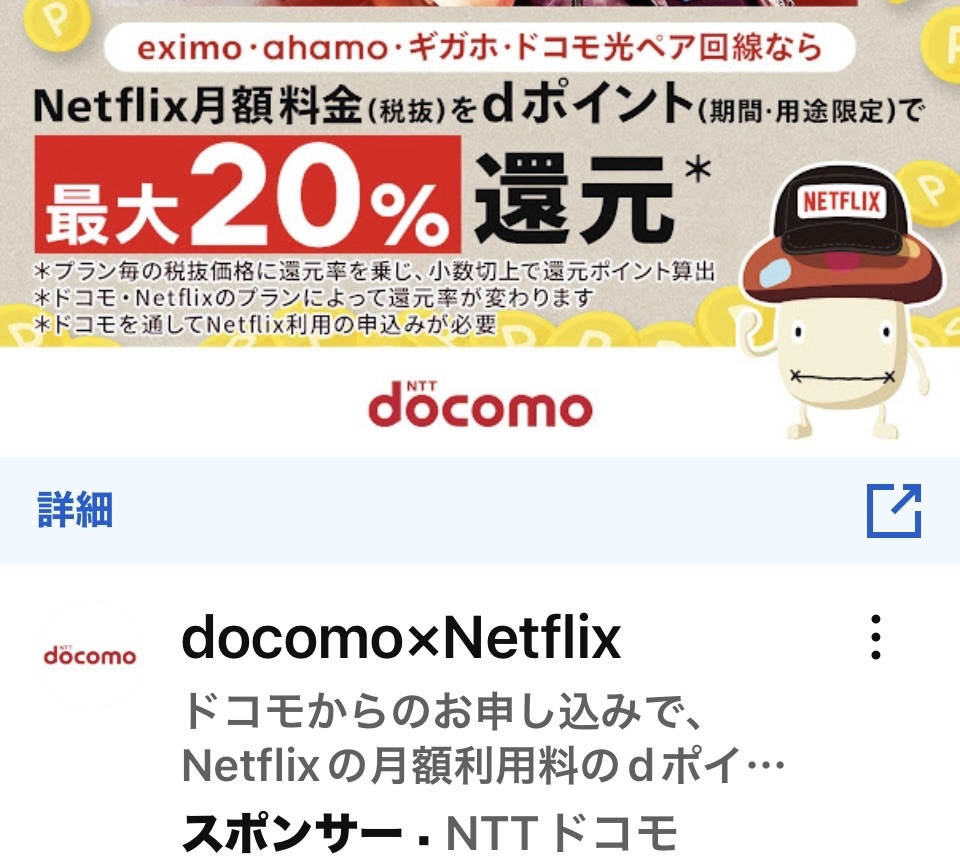Open the 詳細 details link
This screenshot has height=861, width=960.
coord(76,511)
